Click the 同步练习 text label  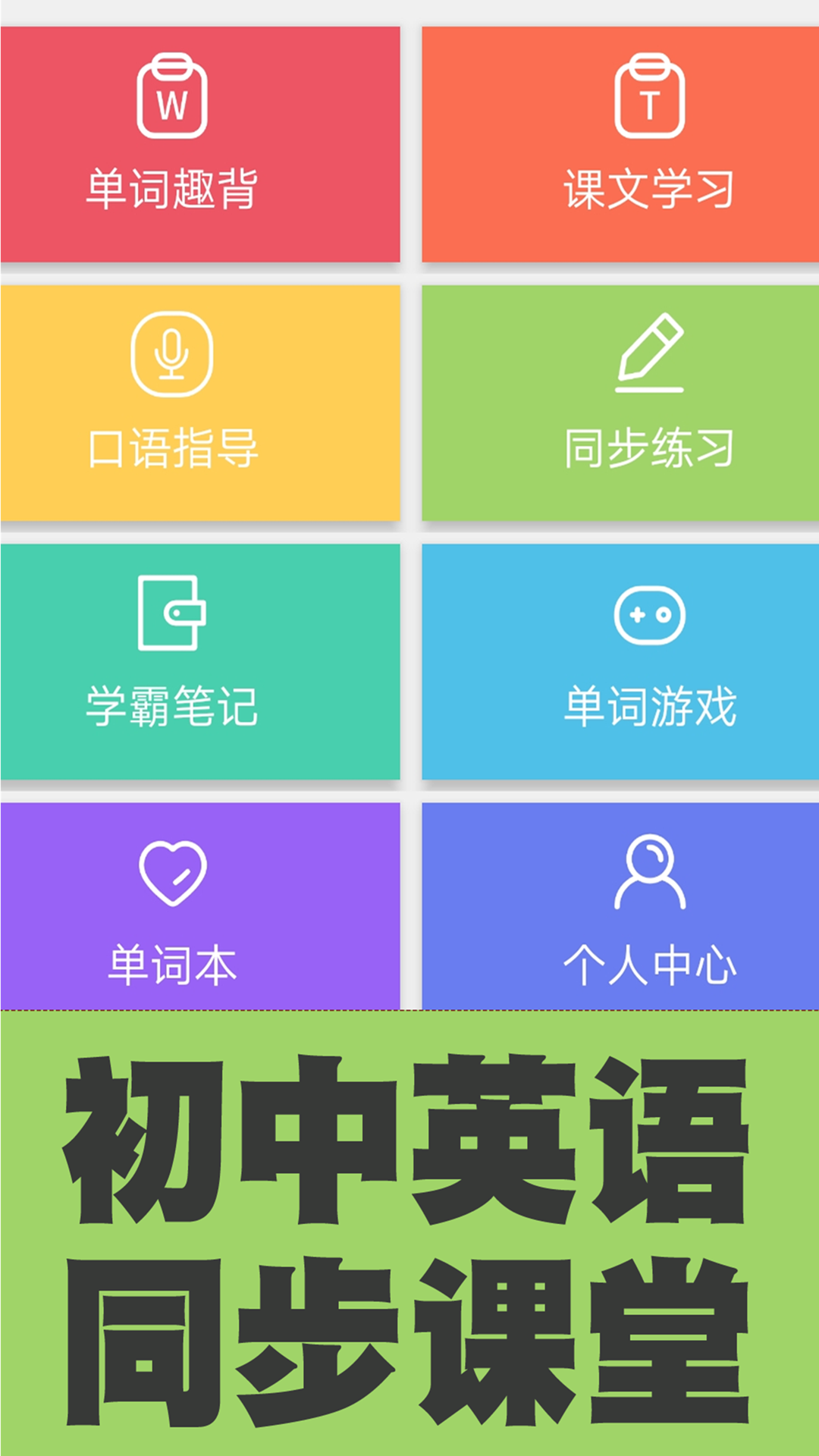651,447
